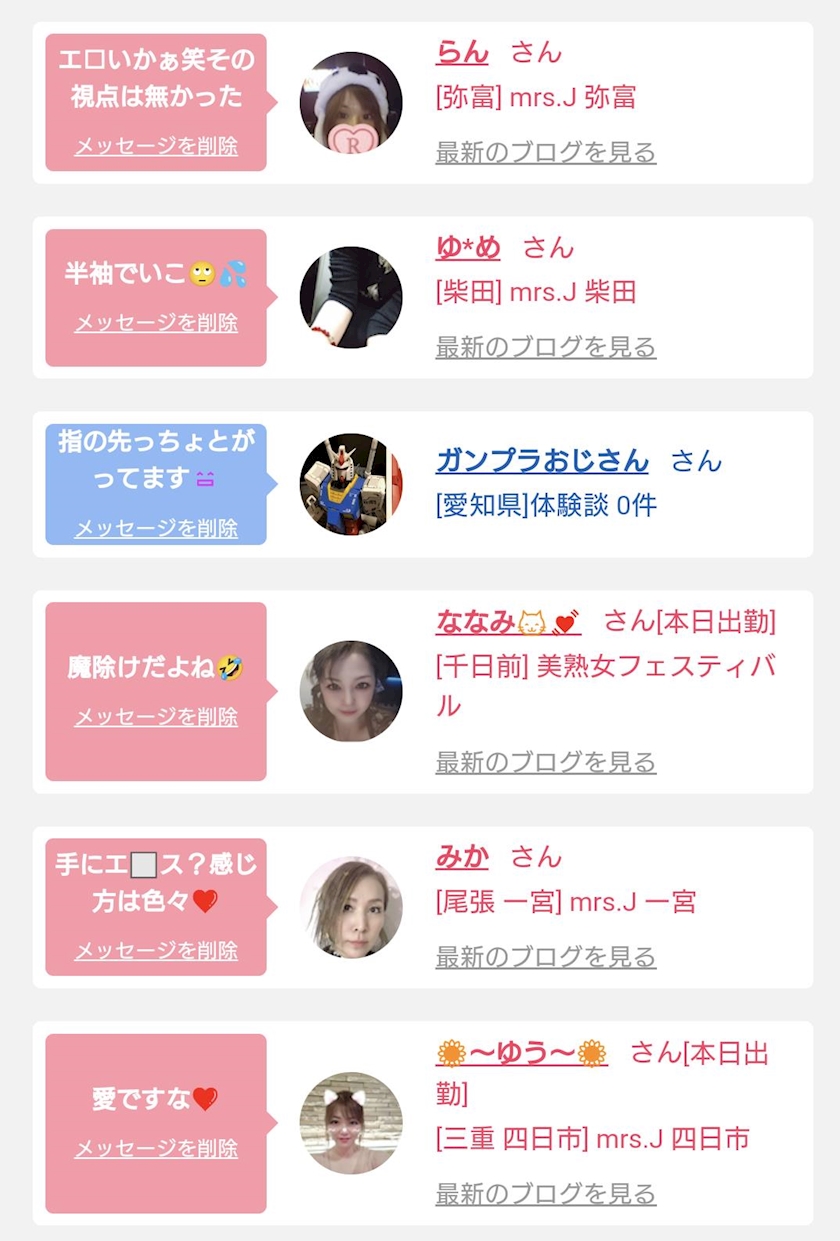Delete the 魔除けだよね message
Screen dimensions: 840x1241
click(x=156, y=717)
